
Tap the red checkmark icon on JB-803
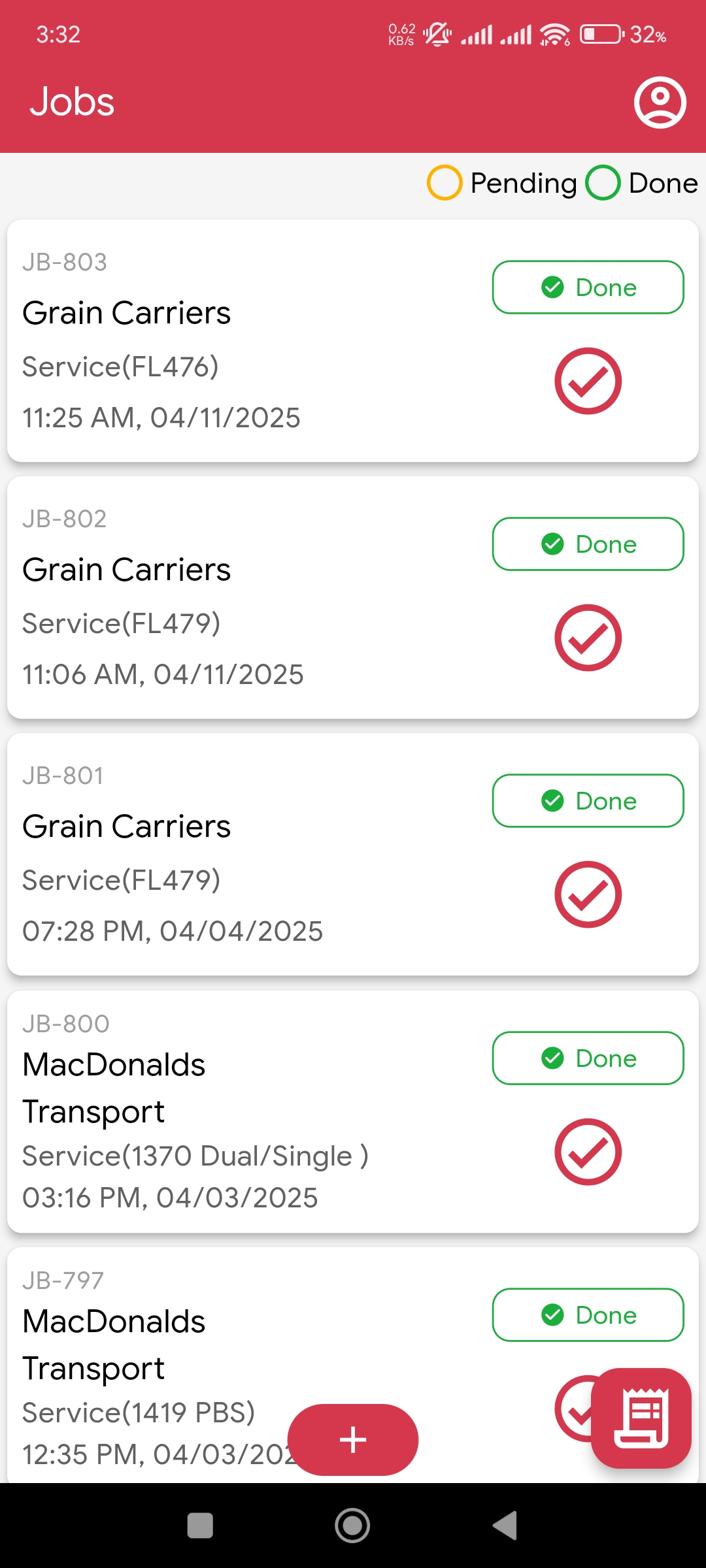(588, 381)
